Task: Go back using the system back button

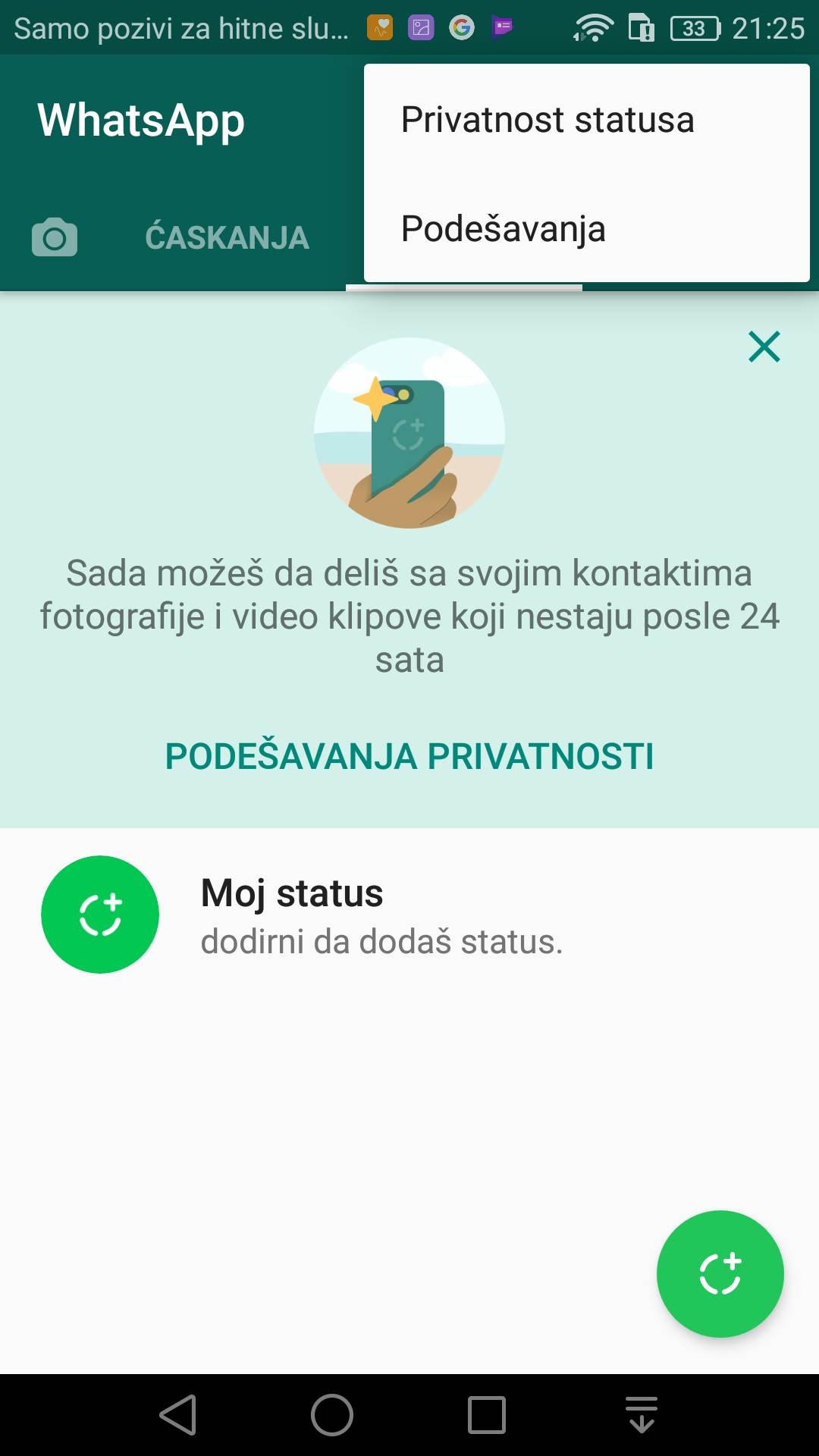Action: coord(178,1415)
